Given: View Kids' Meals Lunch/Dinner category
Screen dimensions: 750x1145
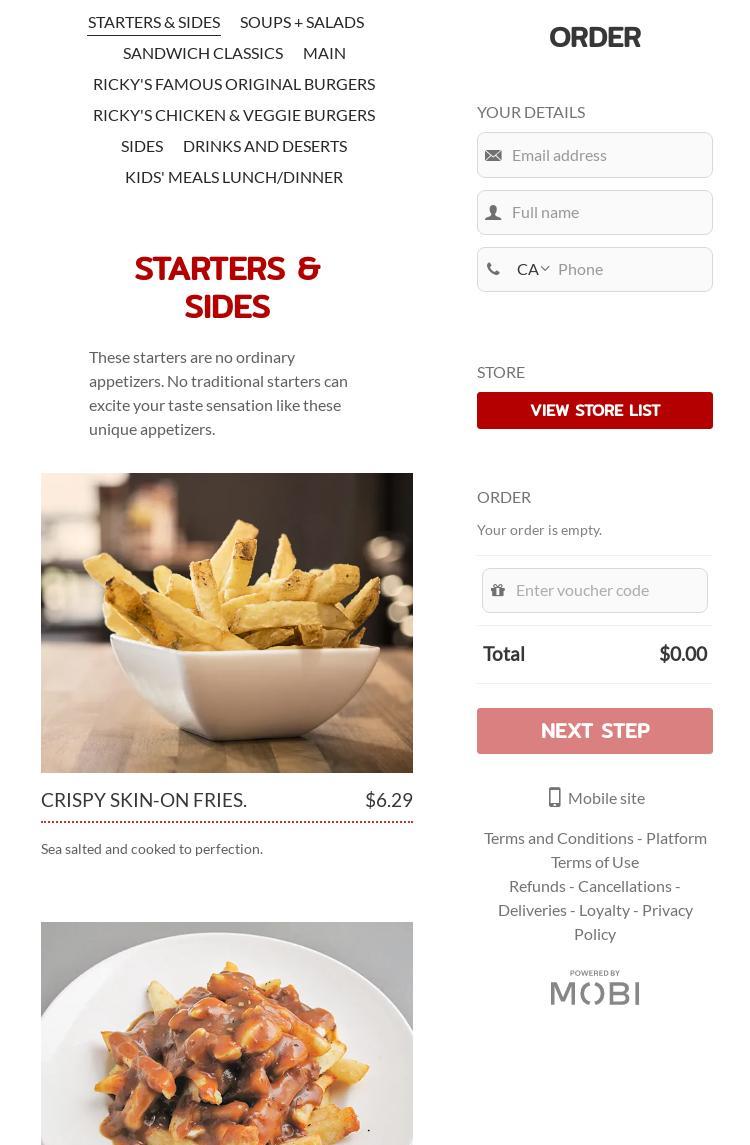Looking at the screenshot, I should pyautogui.click(x=234, y=177).
